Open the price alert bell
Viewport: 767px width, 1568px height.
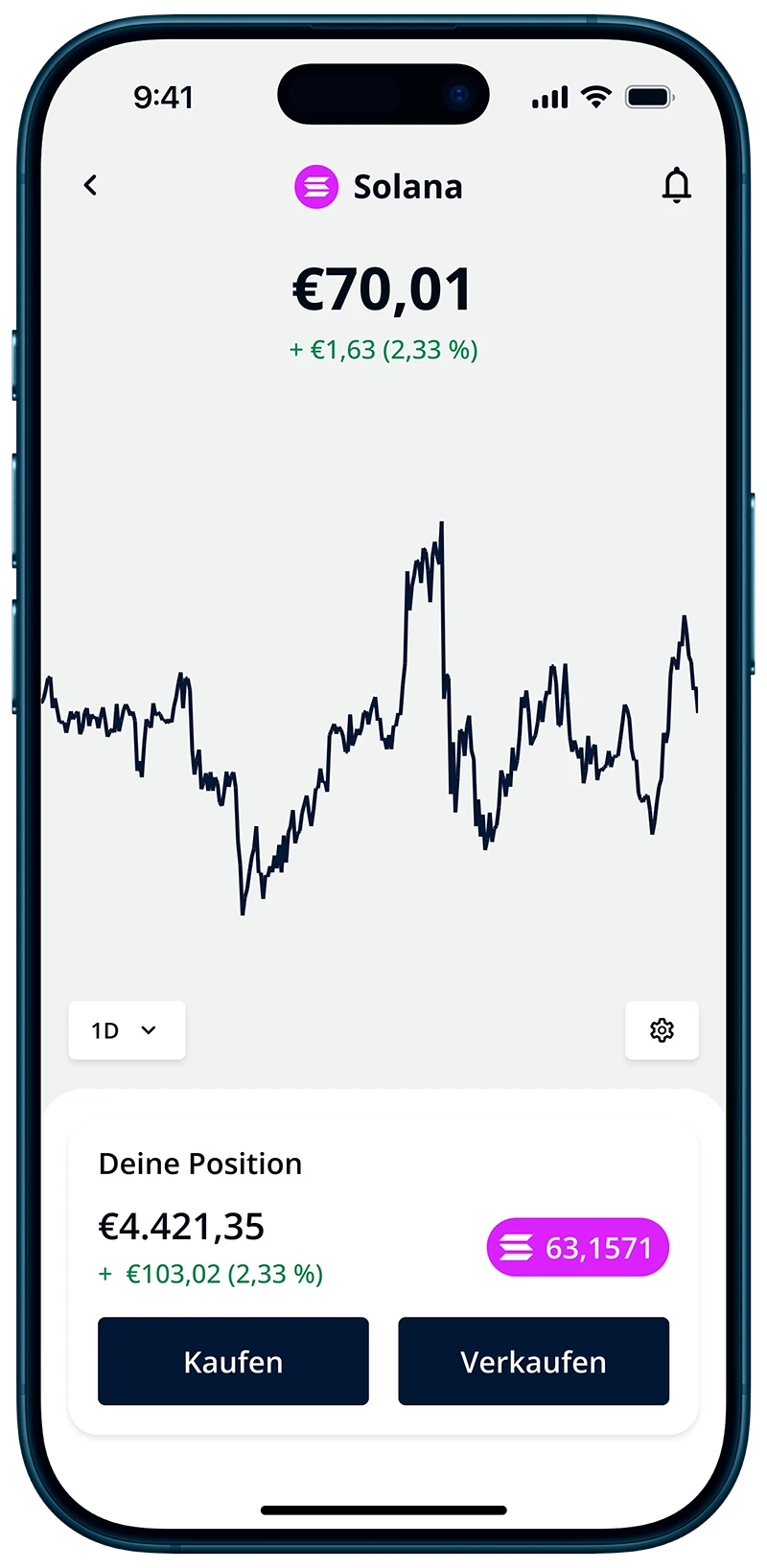point(677,185)
